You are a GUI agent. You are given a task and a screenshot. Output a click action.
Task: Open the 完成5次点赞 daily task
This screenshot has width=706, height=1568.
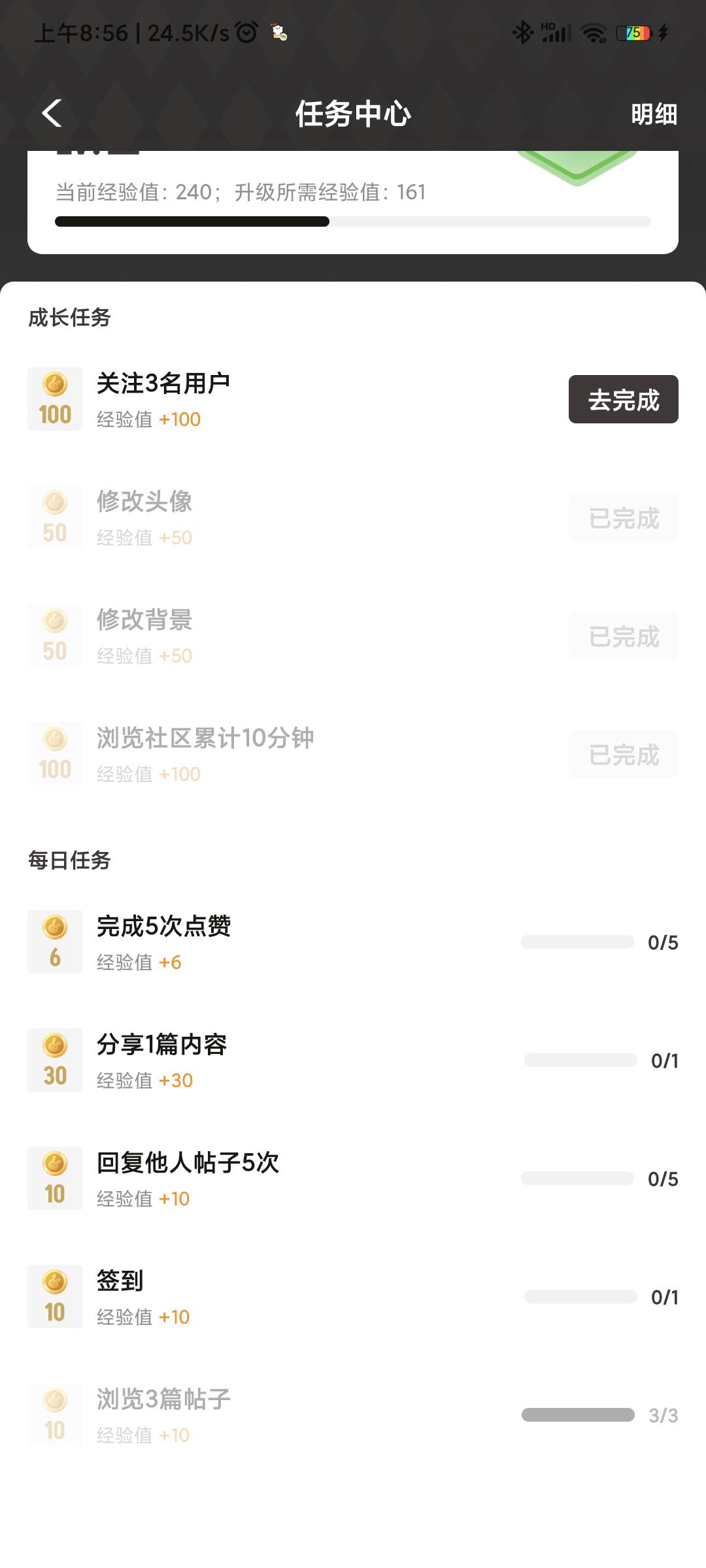163,926
